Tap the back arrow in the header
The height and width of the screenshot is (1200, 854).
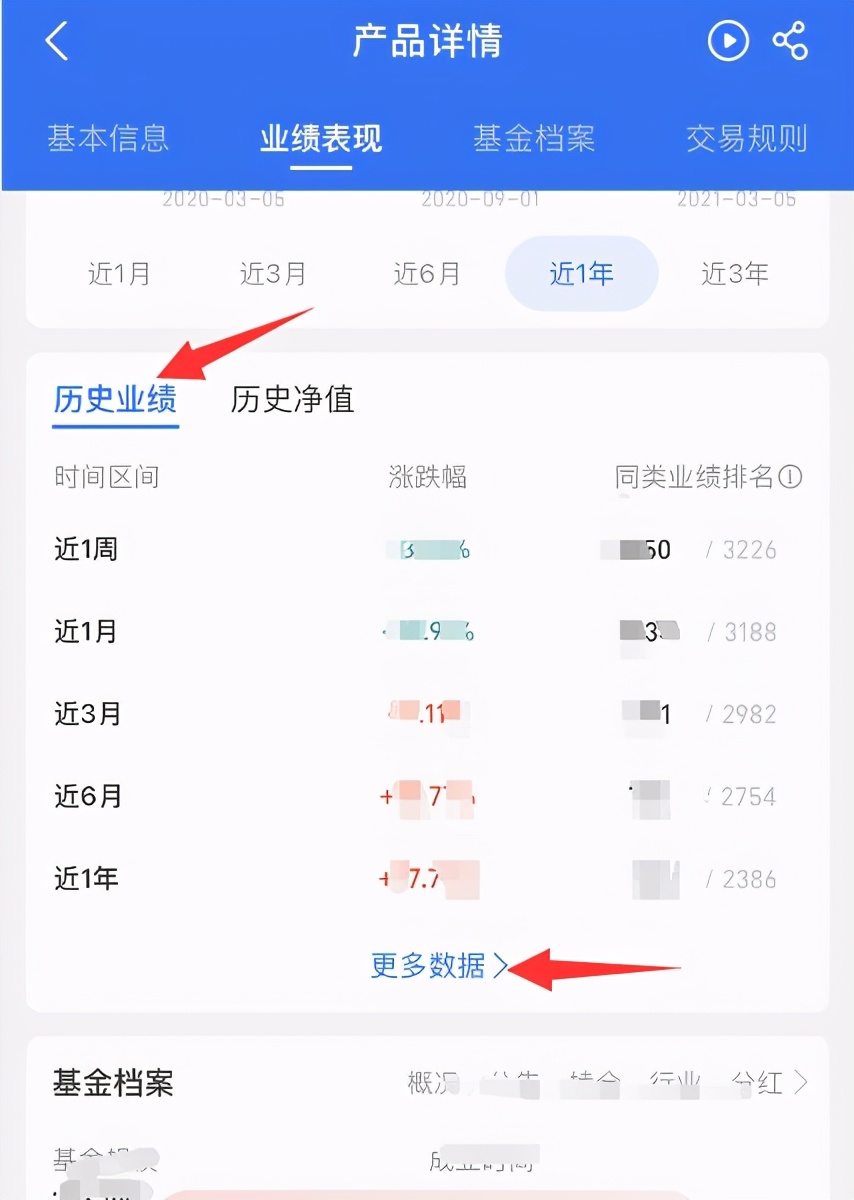tap(56, 40)
